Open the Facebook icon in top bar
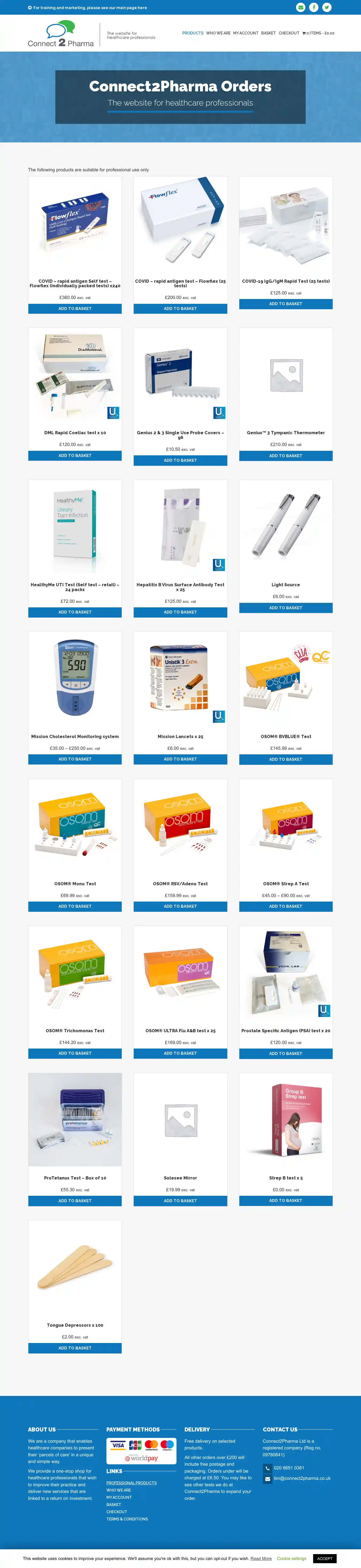This screenshot has width=361, height=1568. (313, 7)
